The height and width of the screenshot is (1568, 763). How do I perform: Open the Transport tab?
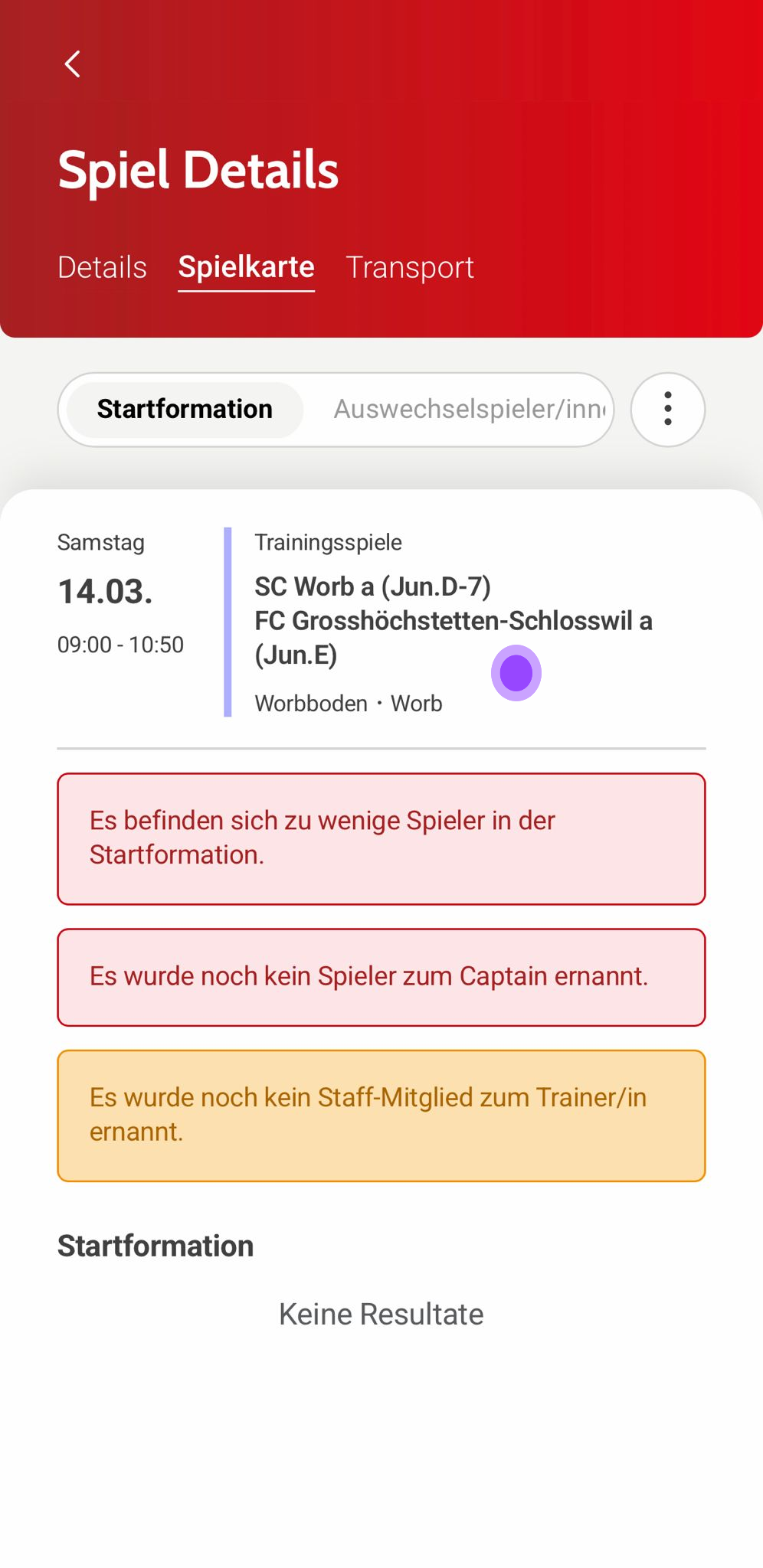[410, 267]
